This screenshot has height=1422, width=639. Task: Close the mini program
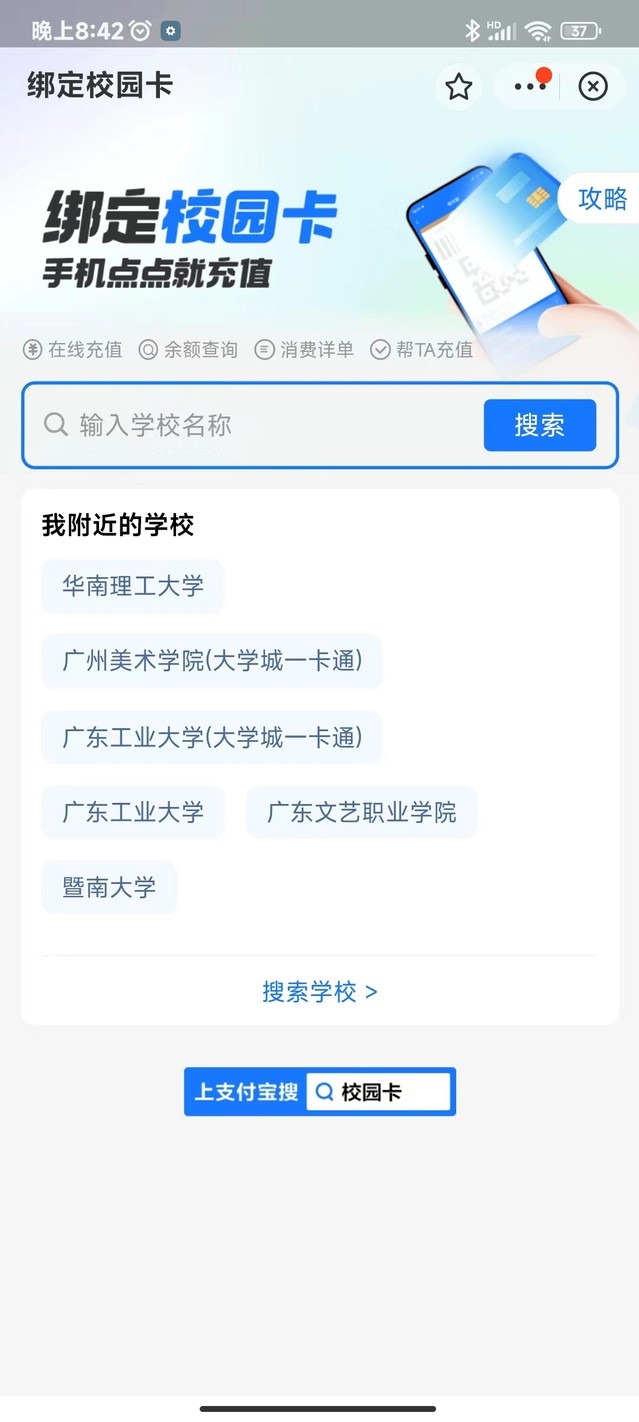click(x=593, y=87)
